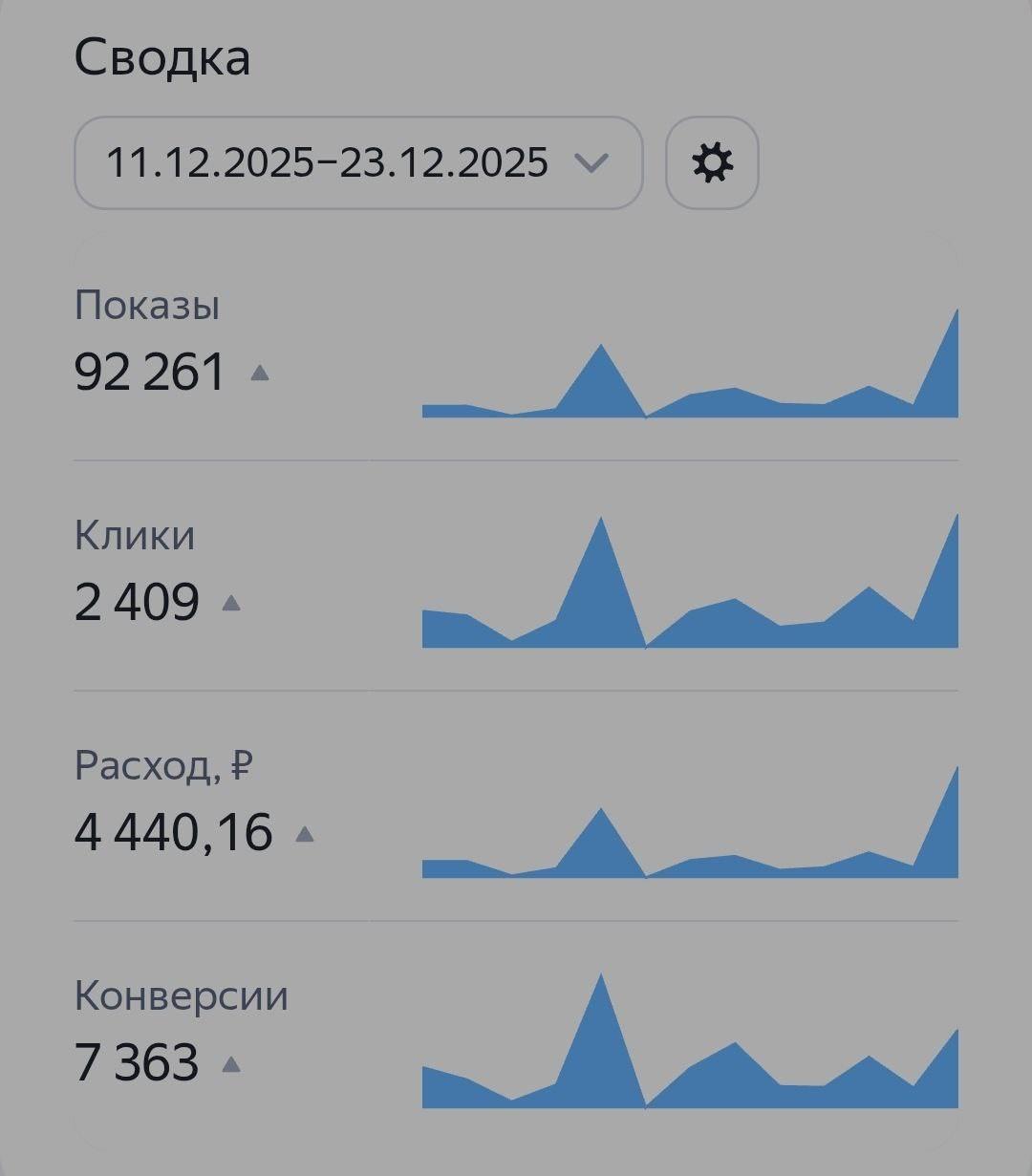Open the date range dropdown 11.12.2025–23.12.2025

[357, 162]
